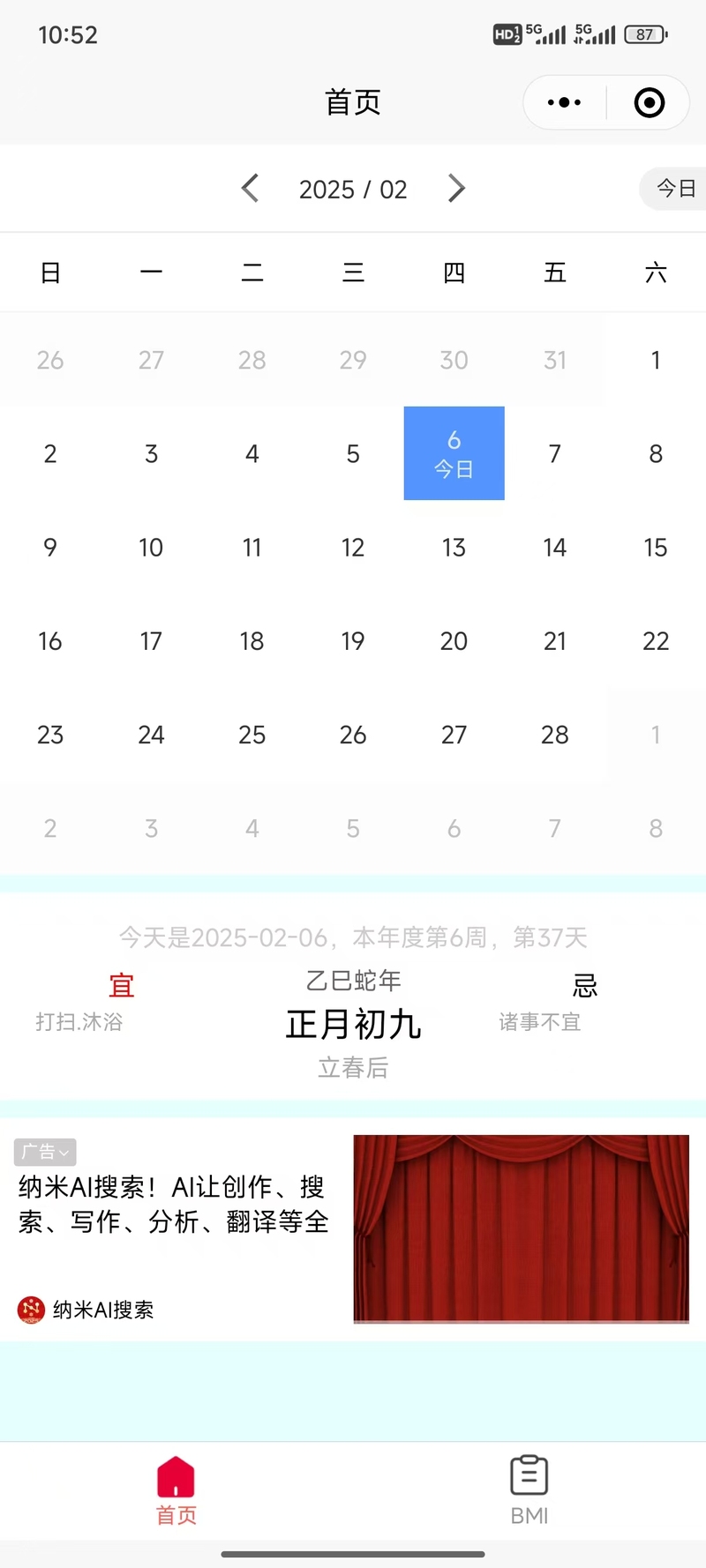706x1568 pixels.
Task: Expand the 广告 ad label dropdown
Action: click(x=45, y=1152)
